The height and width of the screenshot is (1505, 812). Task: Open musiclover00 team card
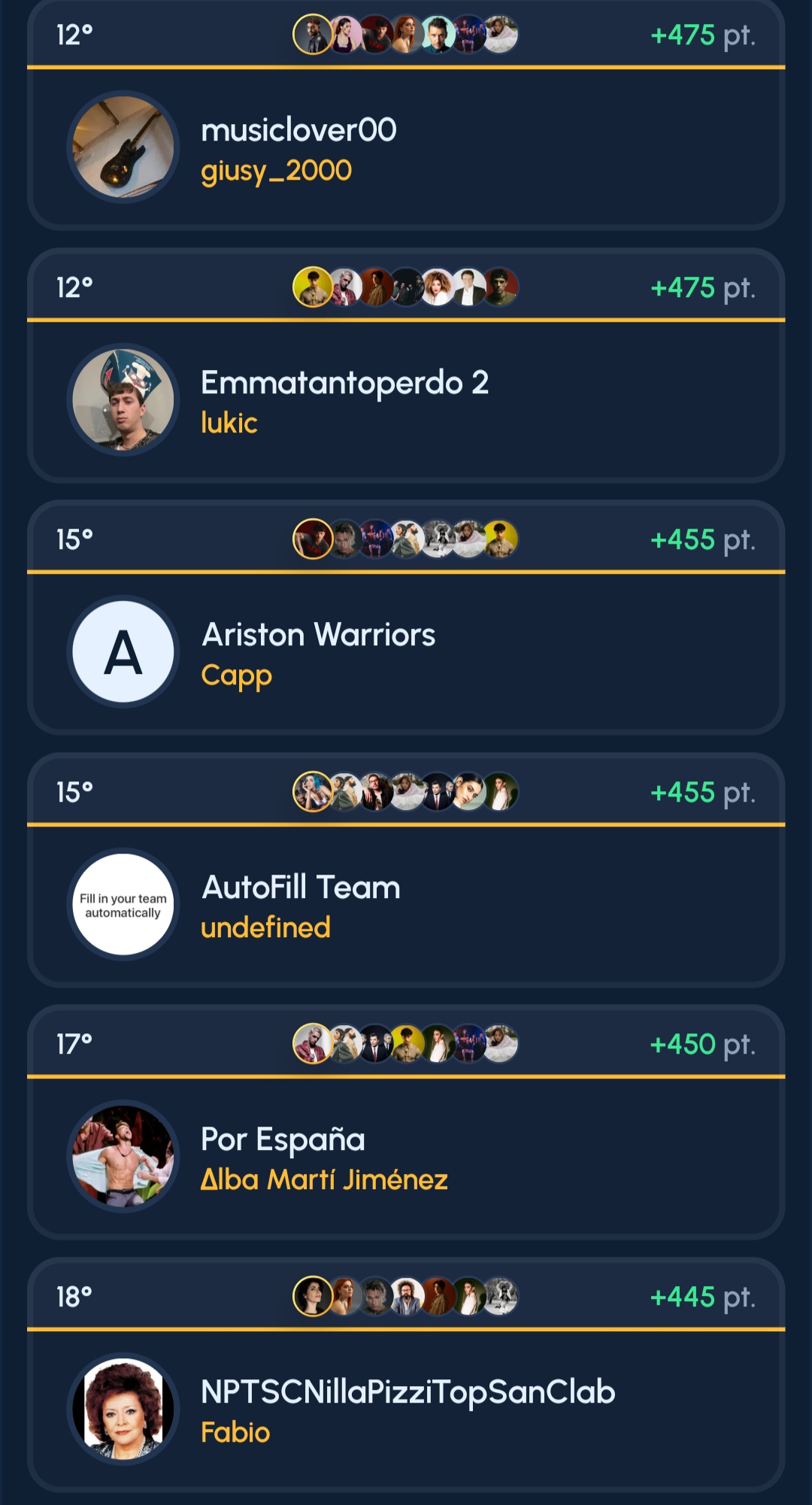(x=406, y=148)
